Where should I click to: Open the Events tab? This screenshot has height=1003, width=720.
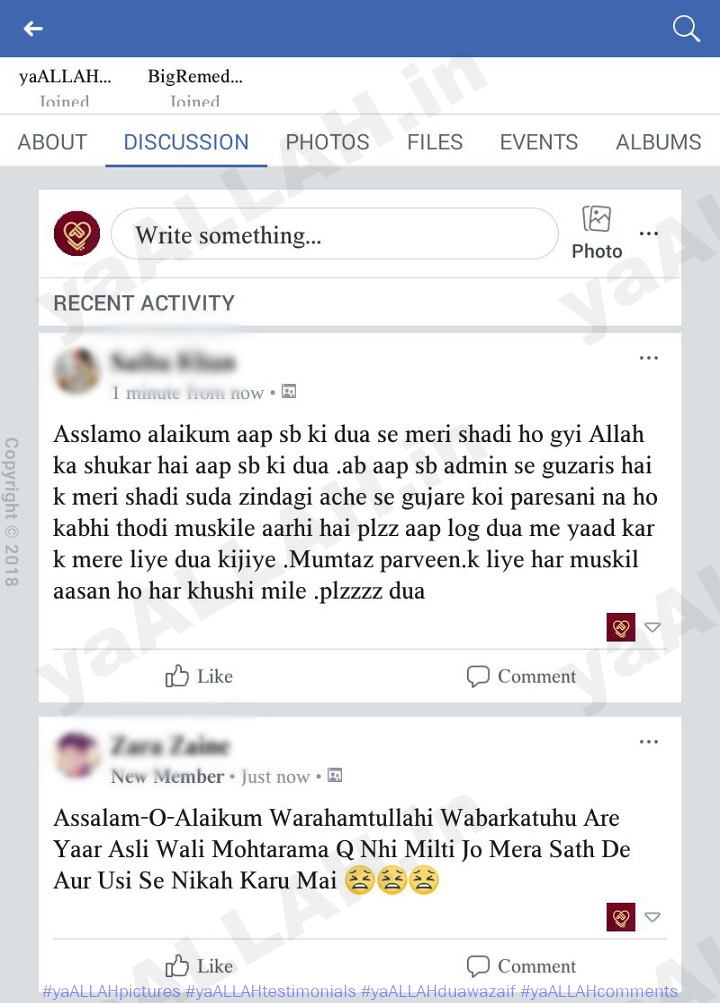pyautogui.click(x=539, y=142)
